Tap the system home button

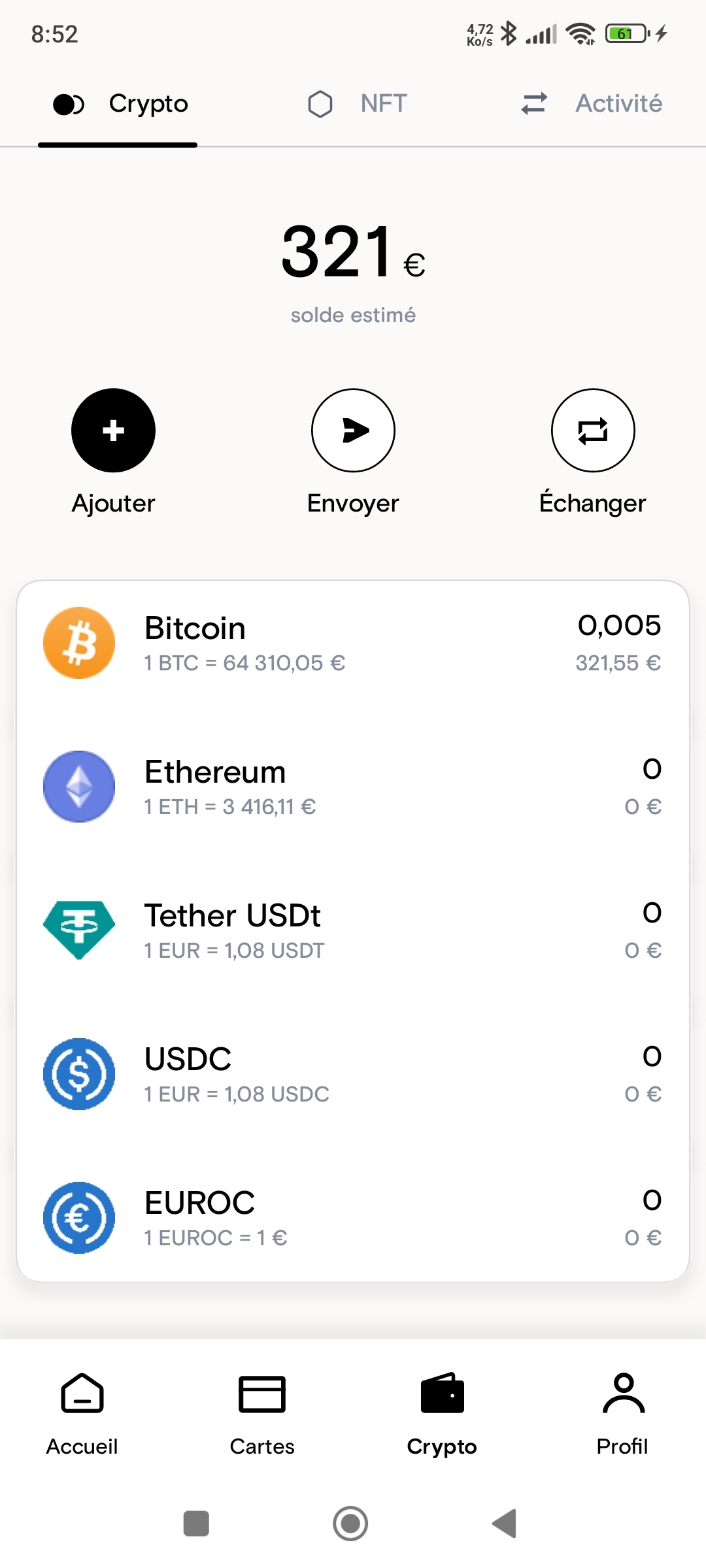click(350, 1524)
